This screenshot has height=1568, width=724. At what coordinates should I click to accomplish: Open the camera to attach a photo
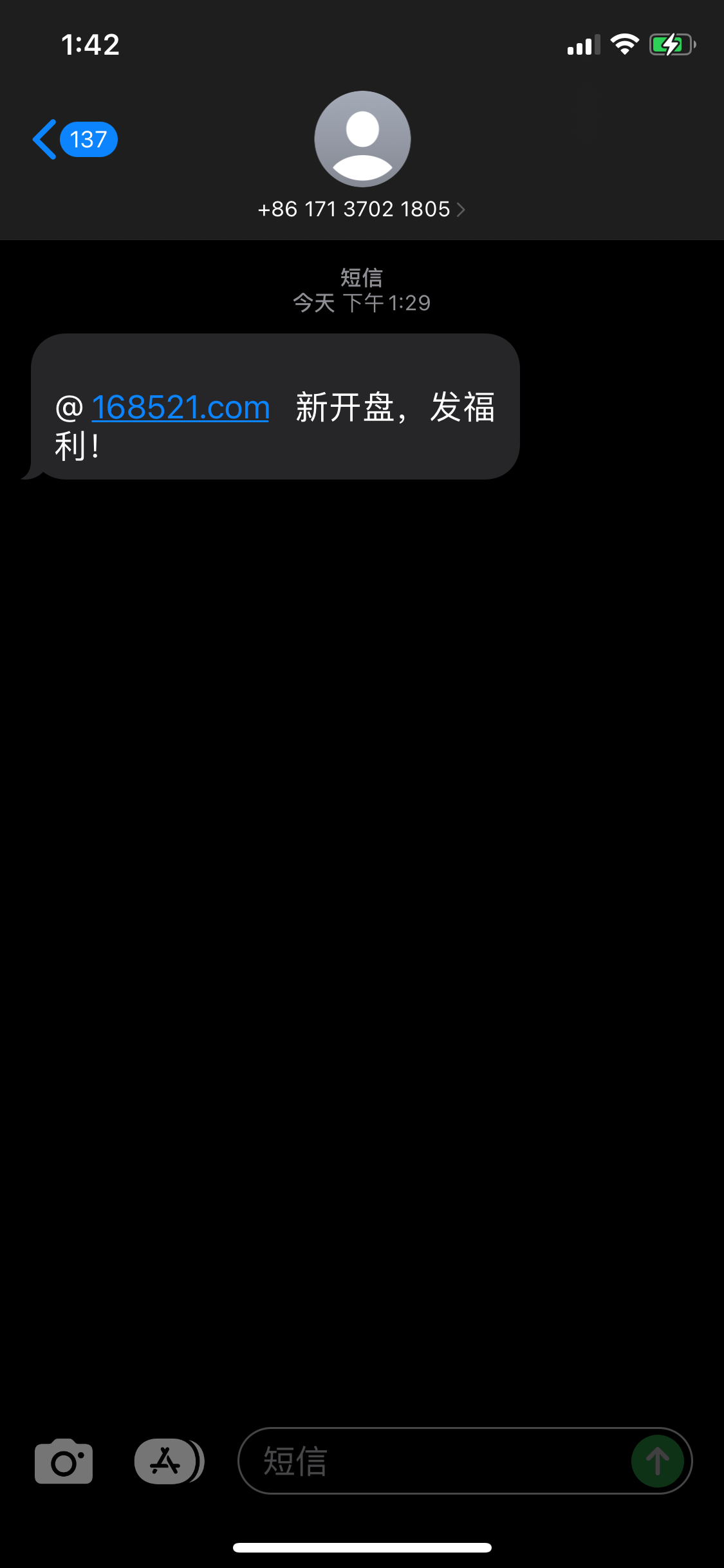click(x=64, y=1461)
